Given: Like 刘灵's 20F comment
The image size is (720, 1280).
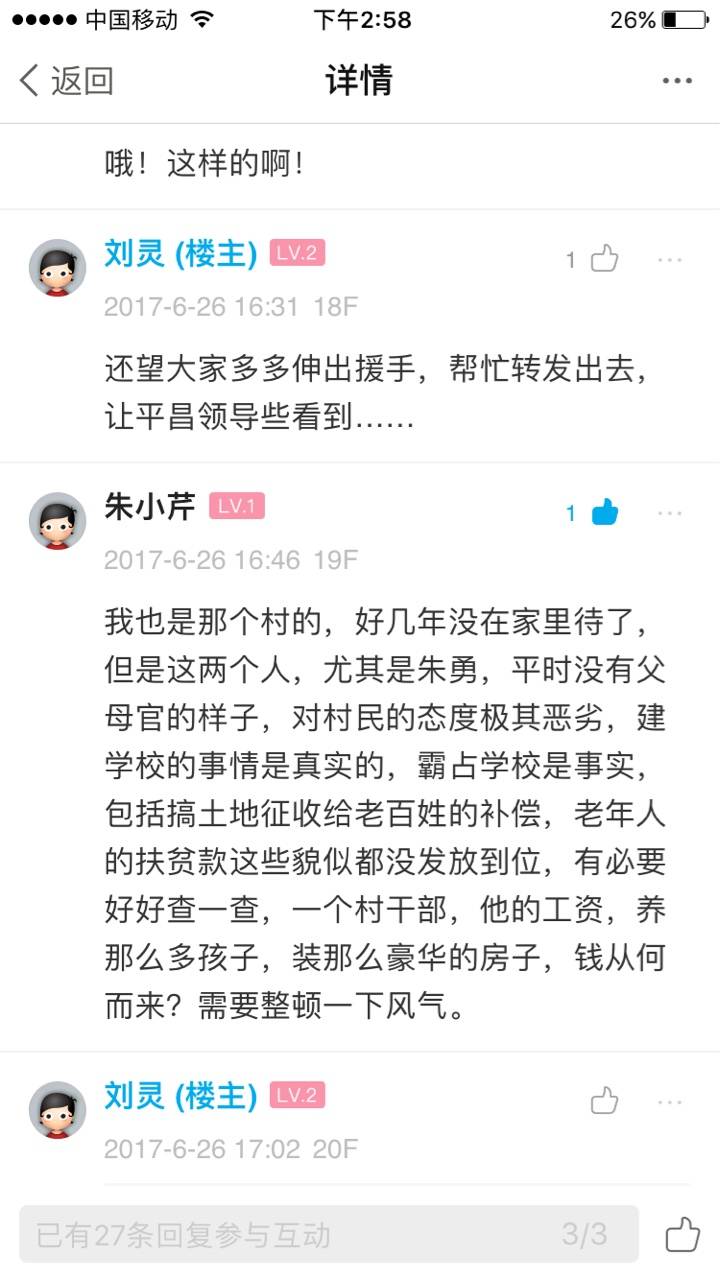Looking at the screenshot, I should 604,1101.
